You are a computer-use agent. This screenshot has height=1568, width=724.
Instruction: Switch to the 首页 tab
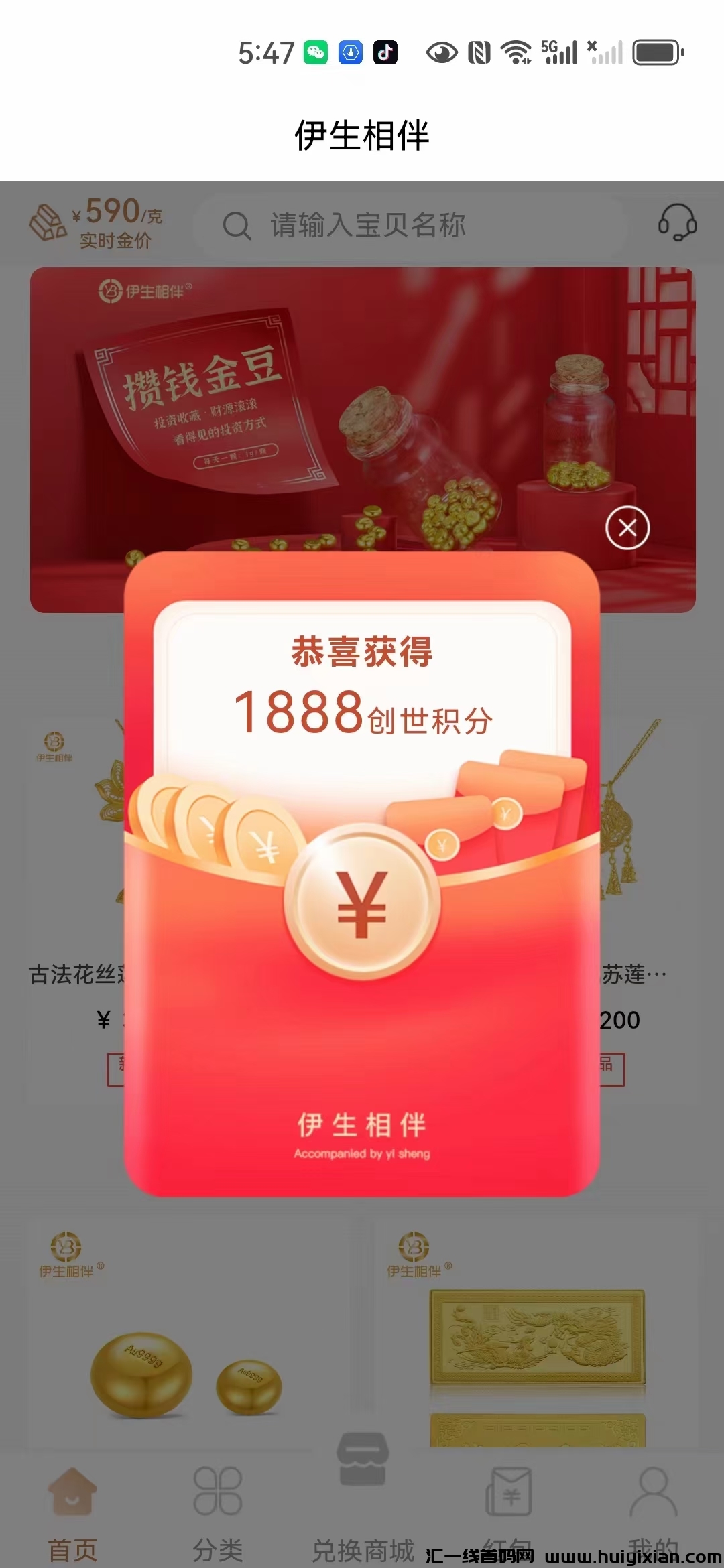pos(72,1509)
